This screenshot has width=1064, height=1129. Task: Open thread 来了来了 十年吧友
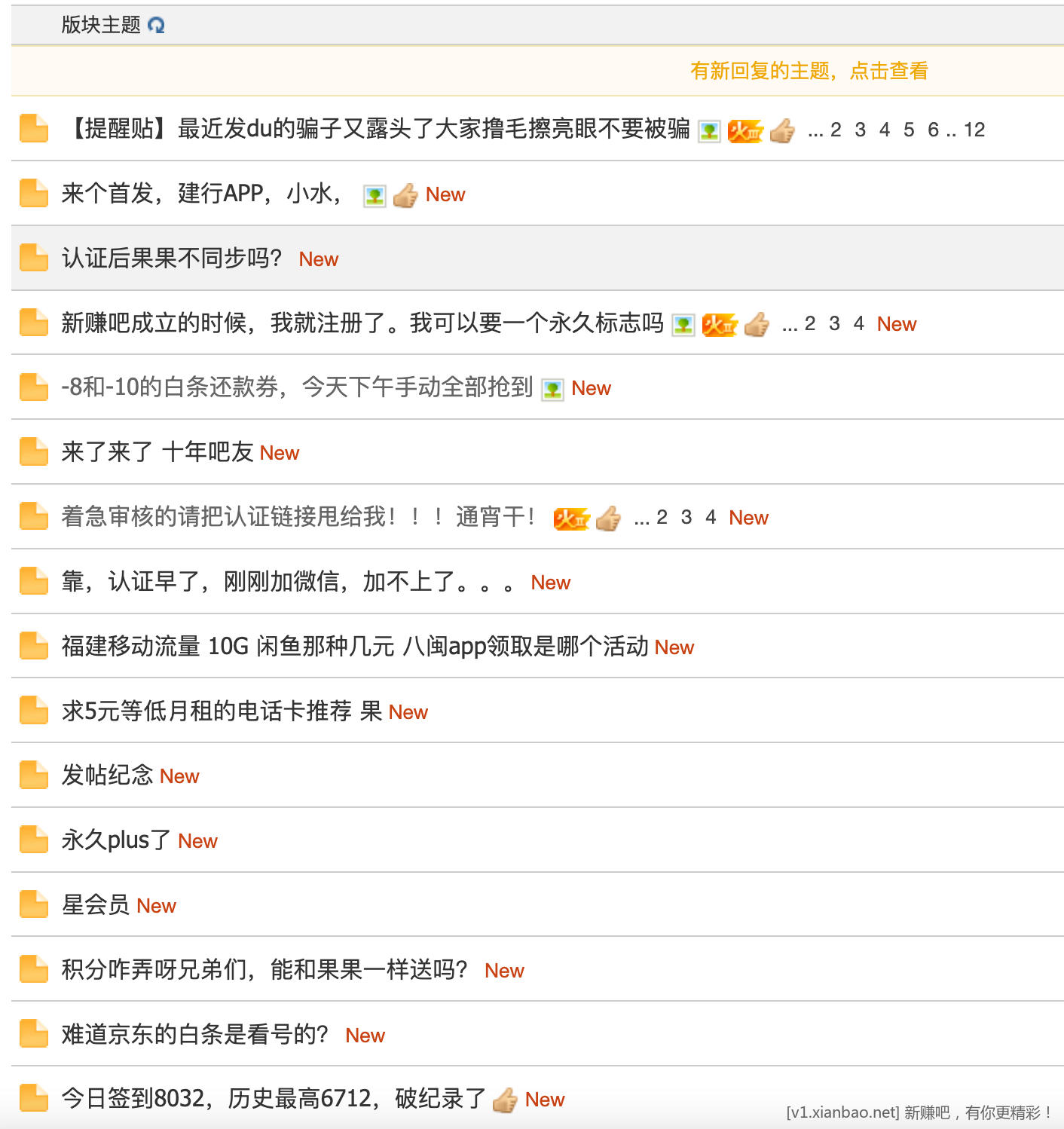[x=157, y=452]
